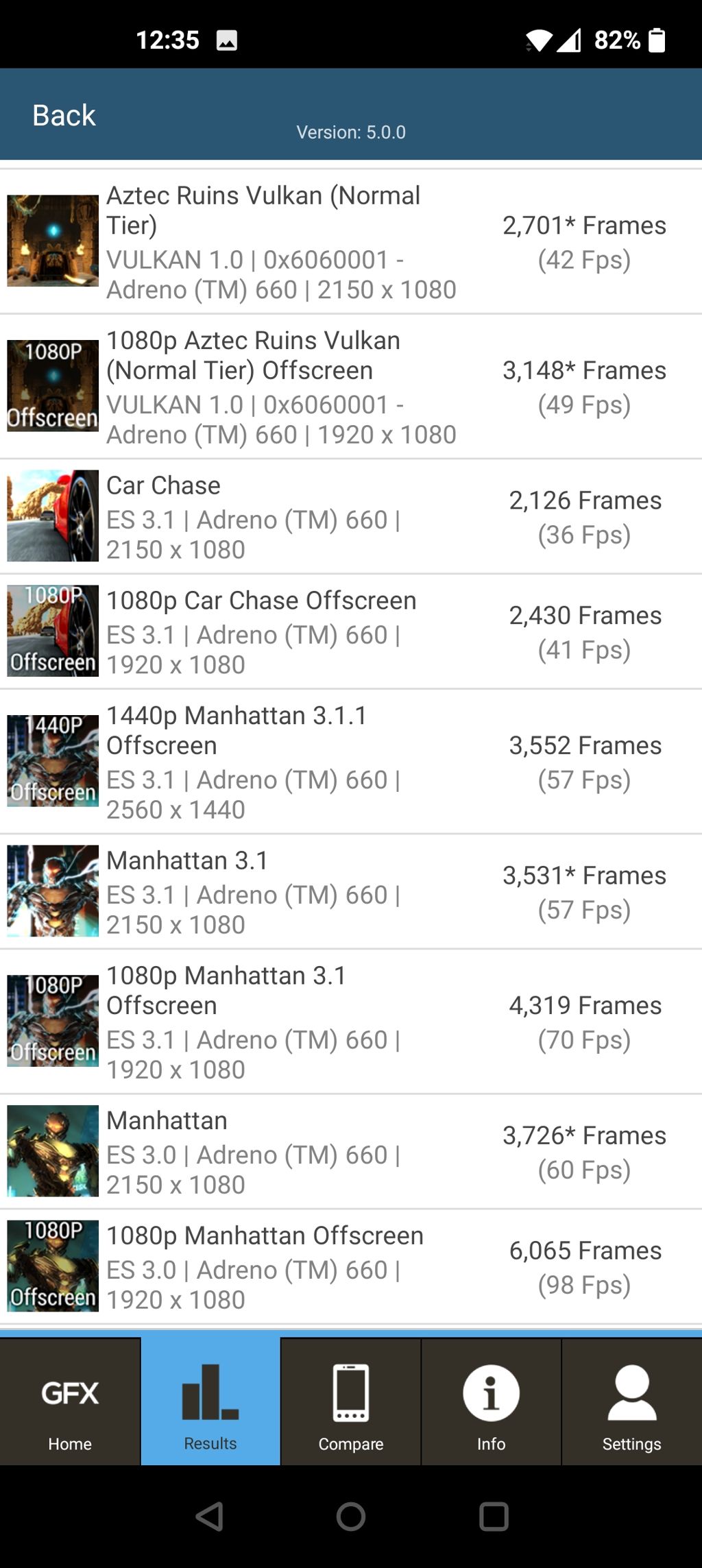Open the Settings tab
This screenshot has width=702, height=1568.
pyautogui.click(x=631, y=1402)
